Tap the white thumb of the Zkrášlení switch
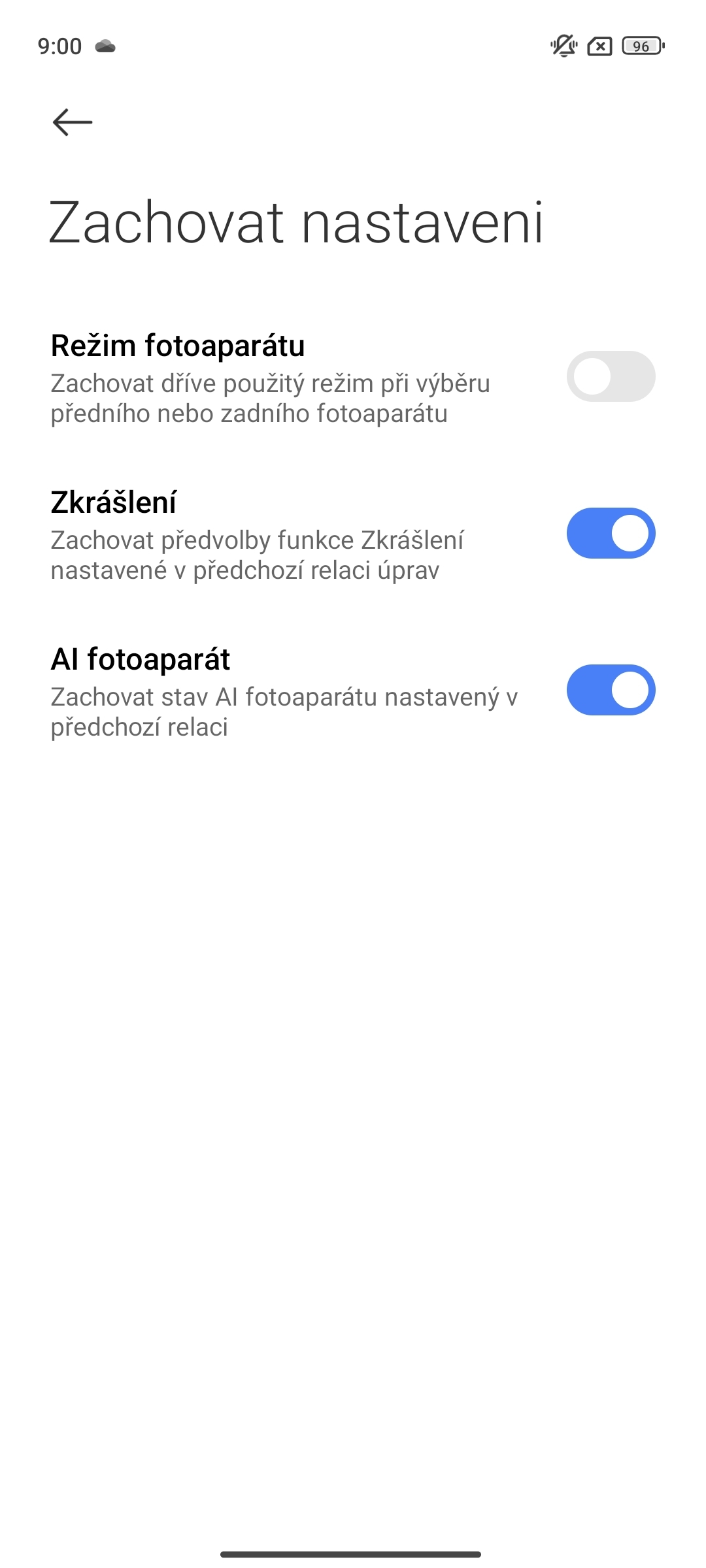 pos(629,533)
